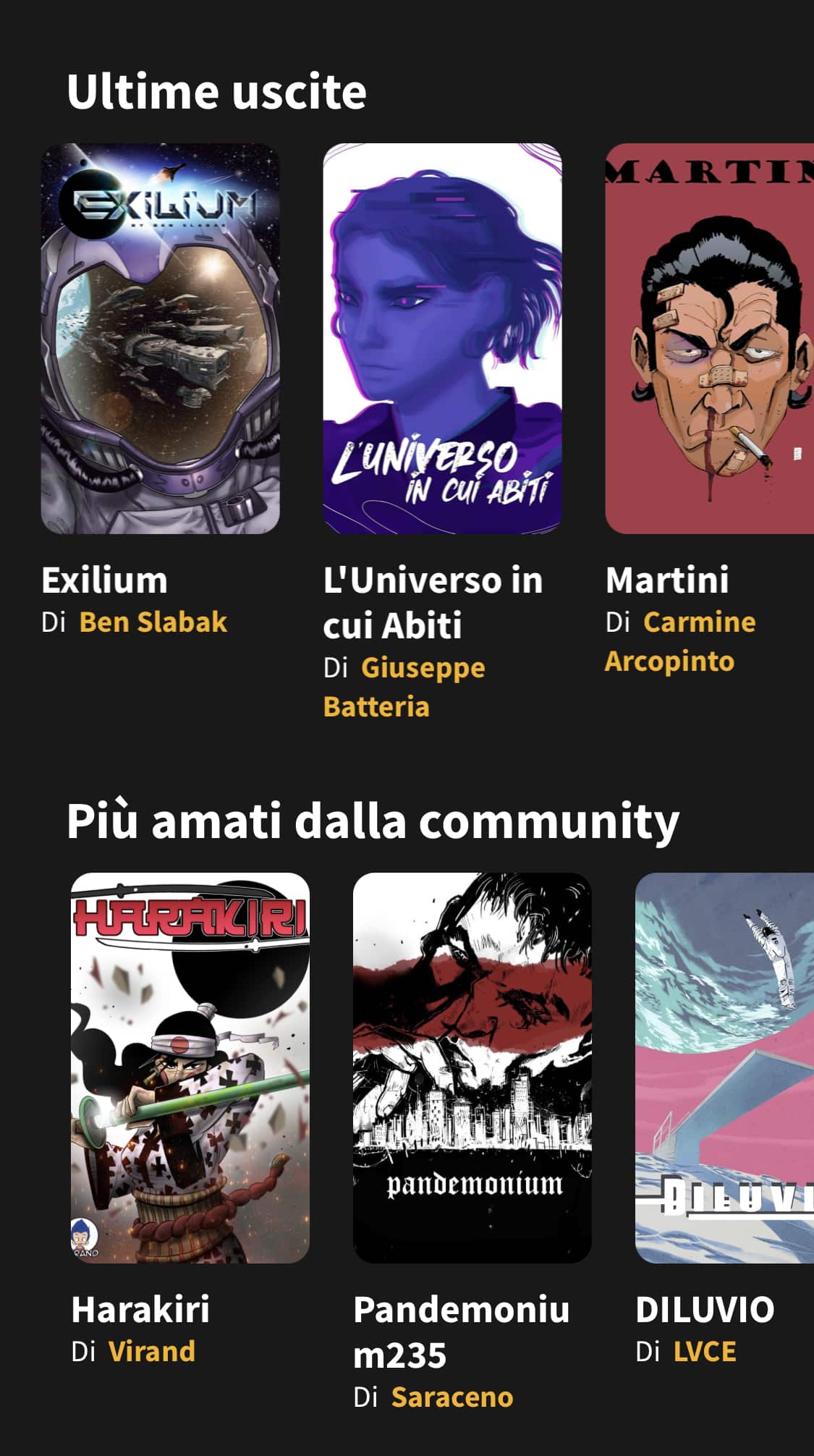Screen dimensions: 814x1456
Task: Select the Martini title
Action: pyautogui.click(x=667, y=580)
